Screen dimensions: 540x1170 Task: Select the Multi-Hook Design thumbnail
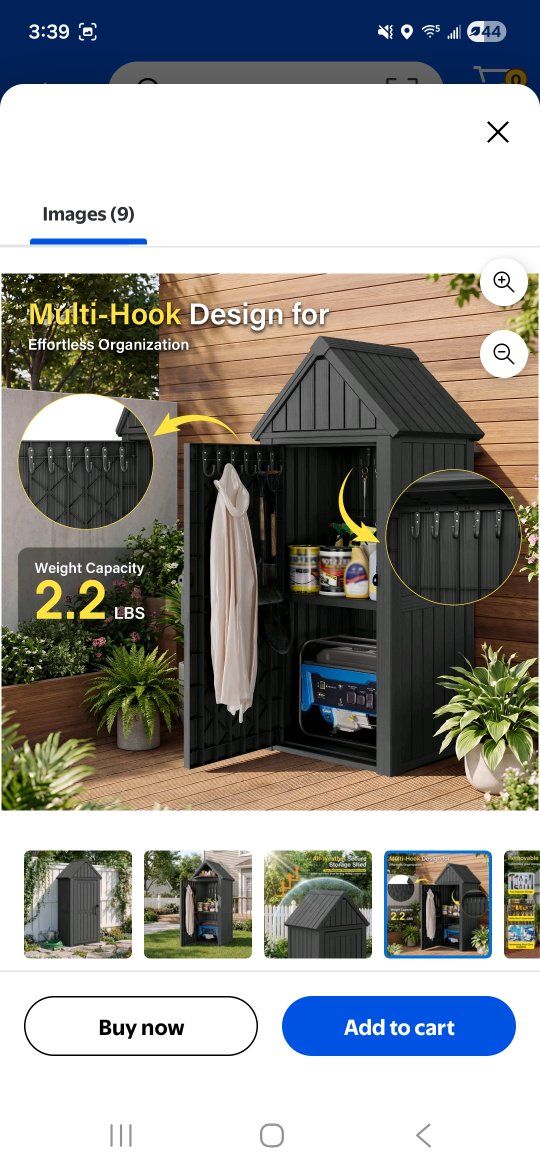(438, 904)
